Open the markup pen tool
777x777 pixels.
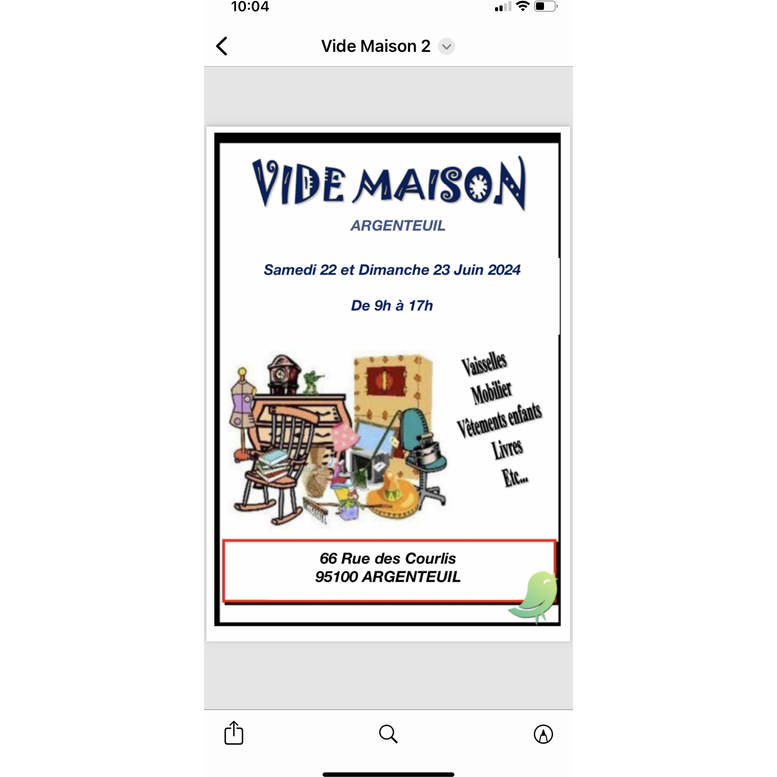click(x=543, y=734)
